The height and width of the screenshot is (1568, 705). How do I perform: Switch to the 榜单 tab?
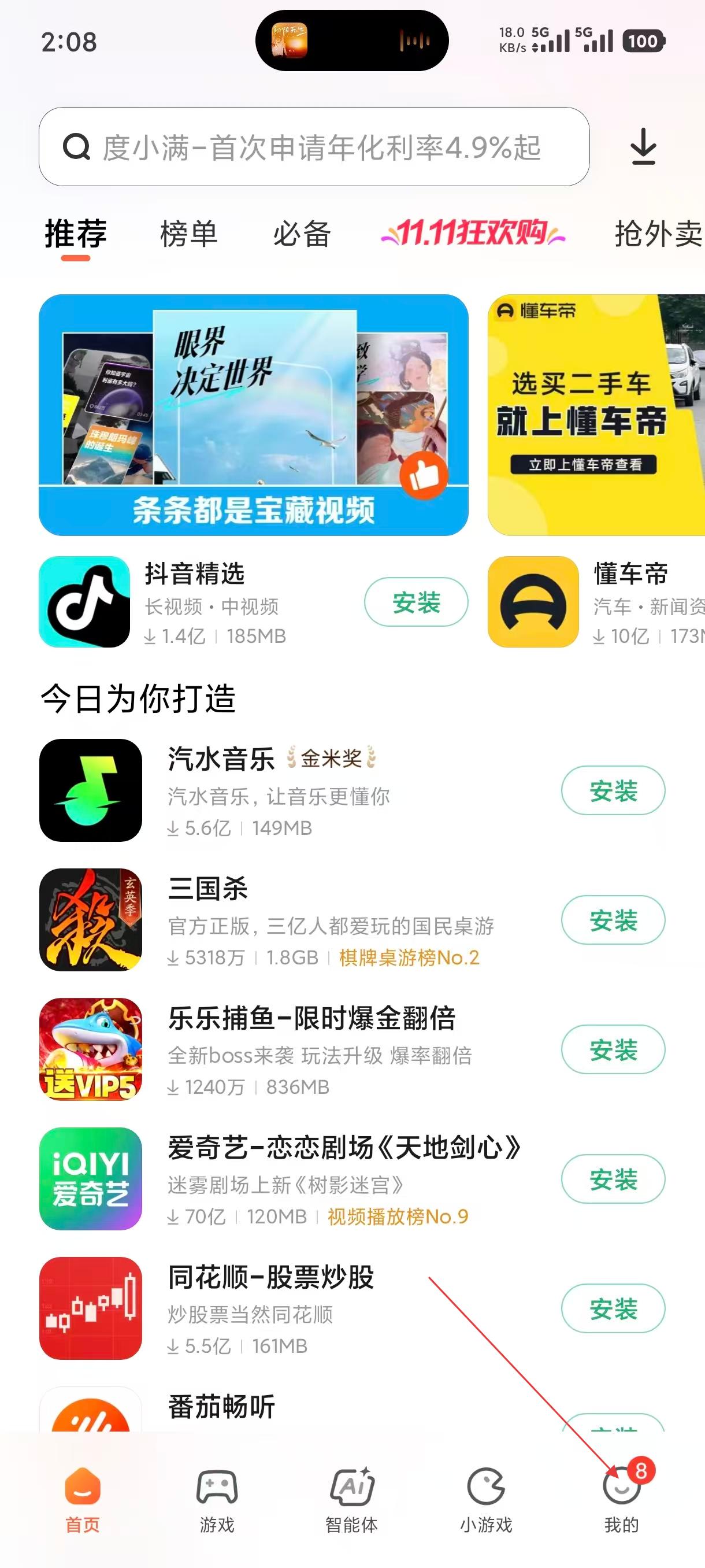pyautogui.click(x=188, y=234)
